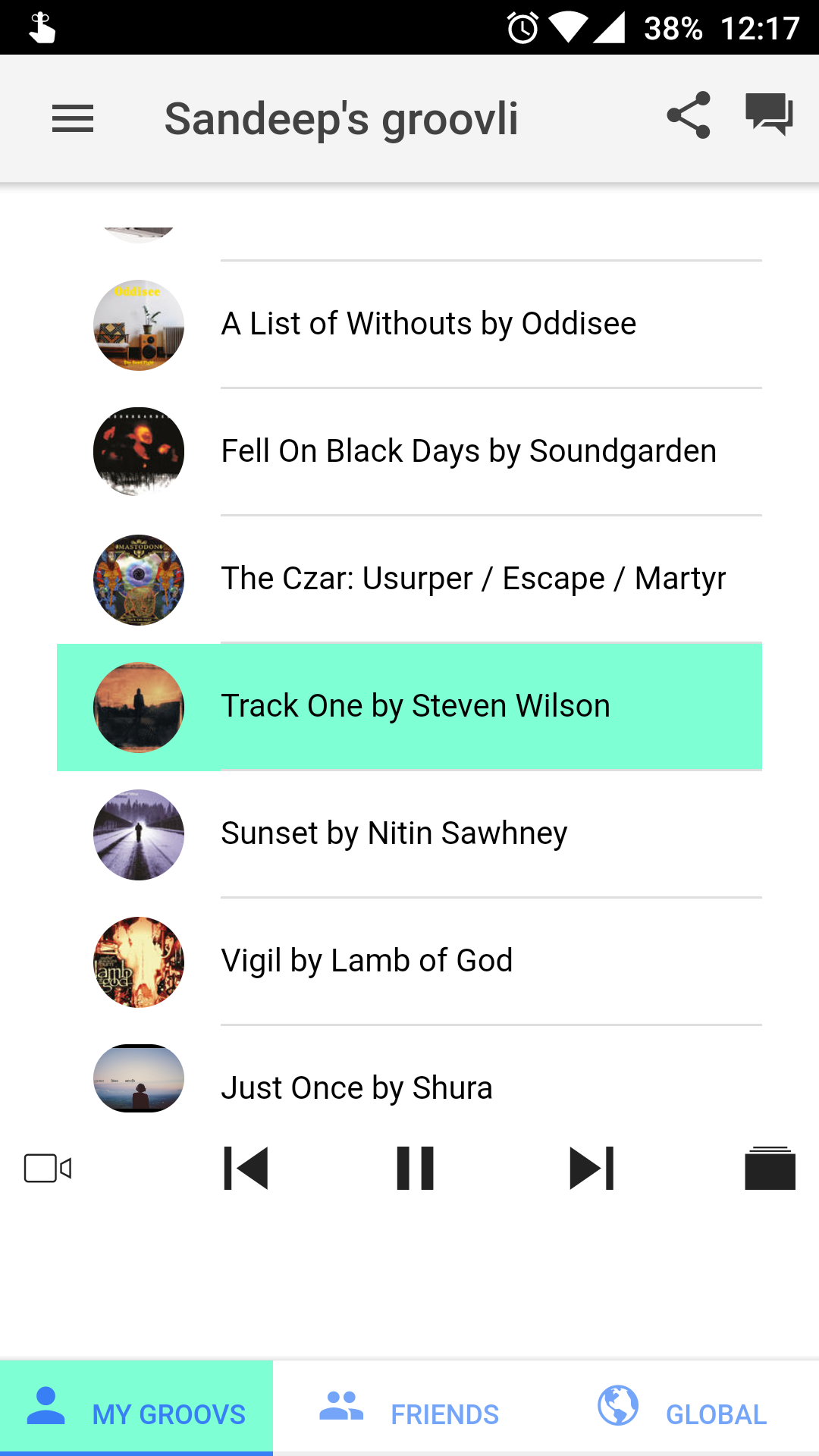Switch to the My Groovs tab

tap(136, 1409)
